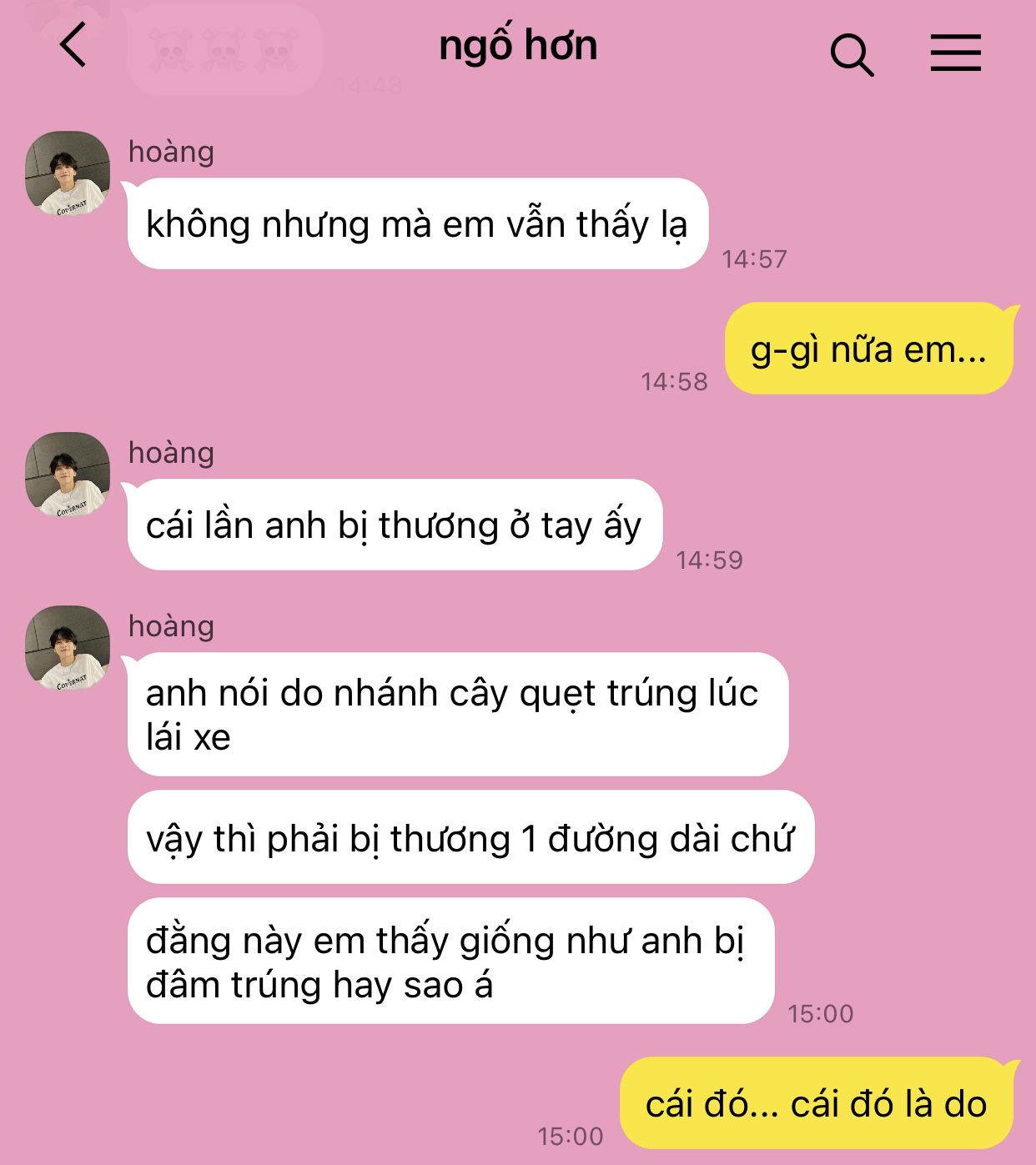Search within this conversation
Image resolution: width=1036 pixels, height=1165 pixels.
[852, 55]
